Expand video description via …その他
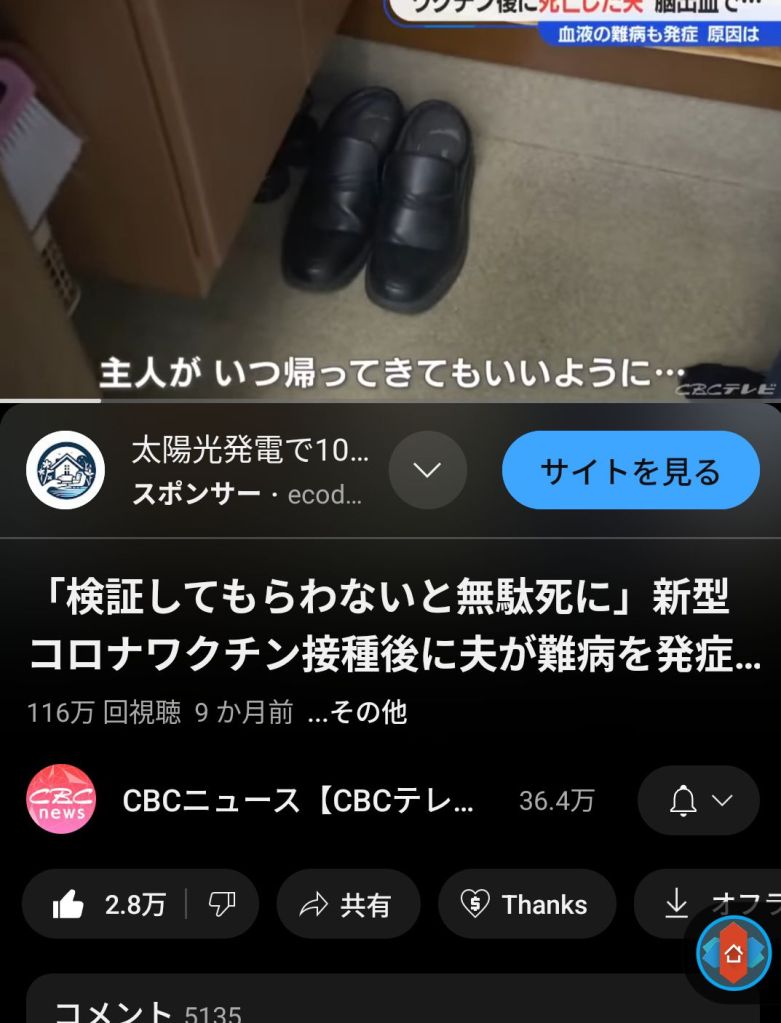Image resolution: width=781 pixels, height=1023 pixels. (x=357, y=712)
